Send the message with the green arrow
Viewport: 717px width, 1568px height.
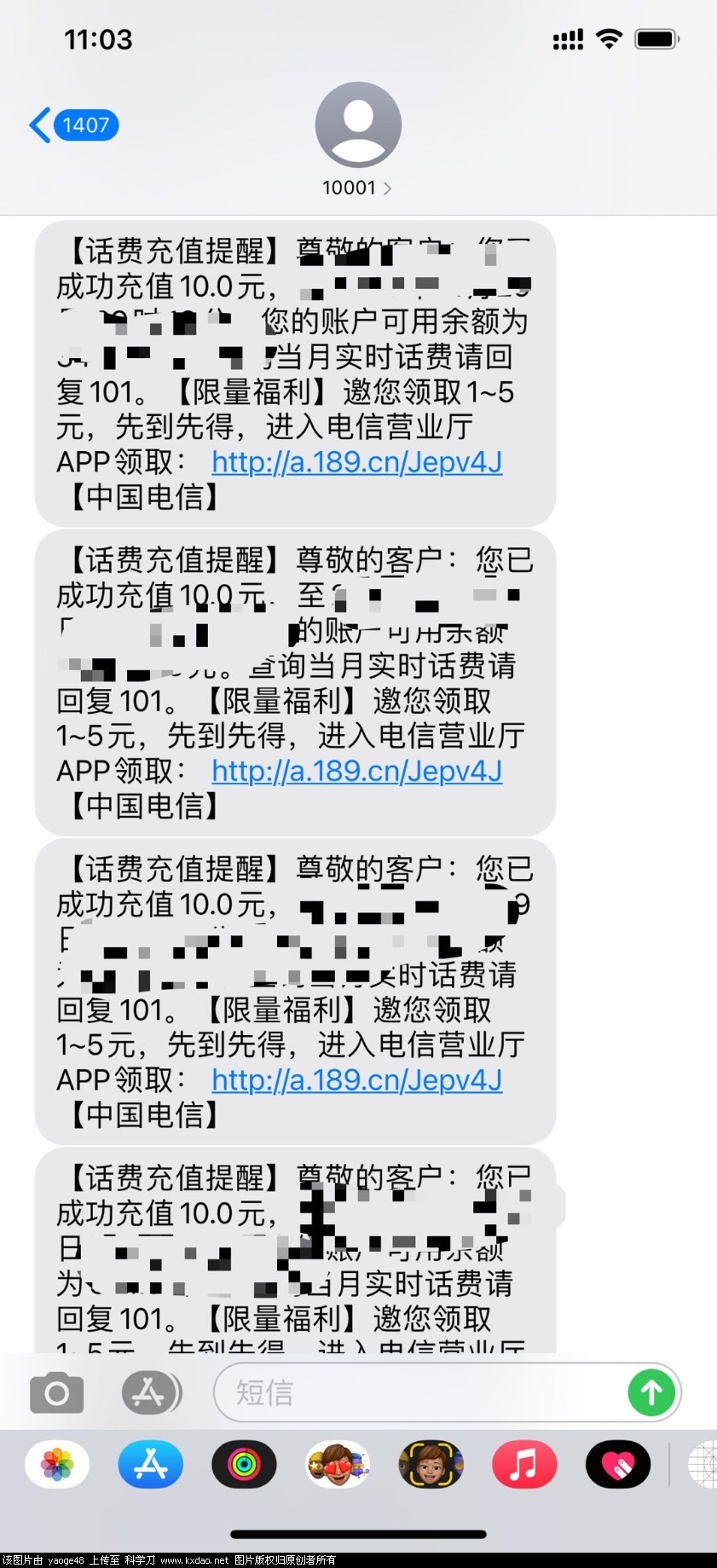(x=651, y=1393)
